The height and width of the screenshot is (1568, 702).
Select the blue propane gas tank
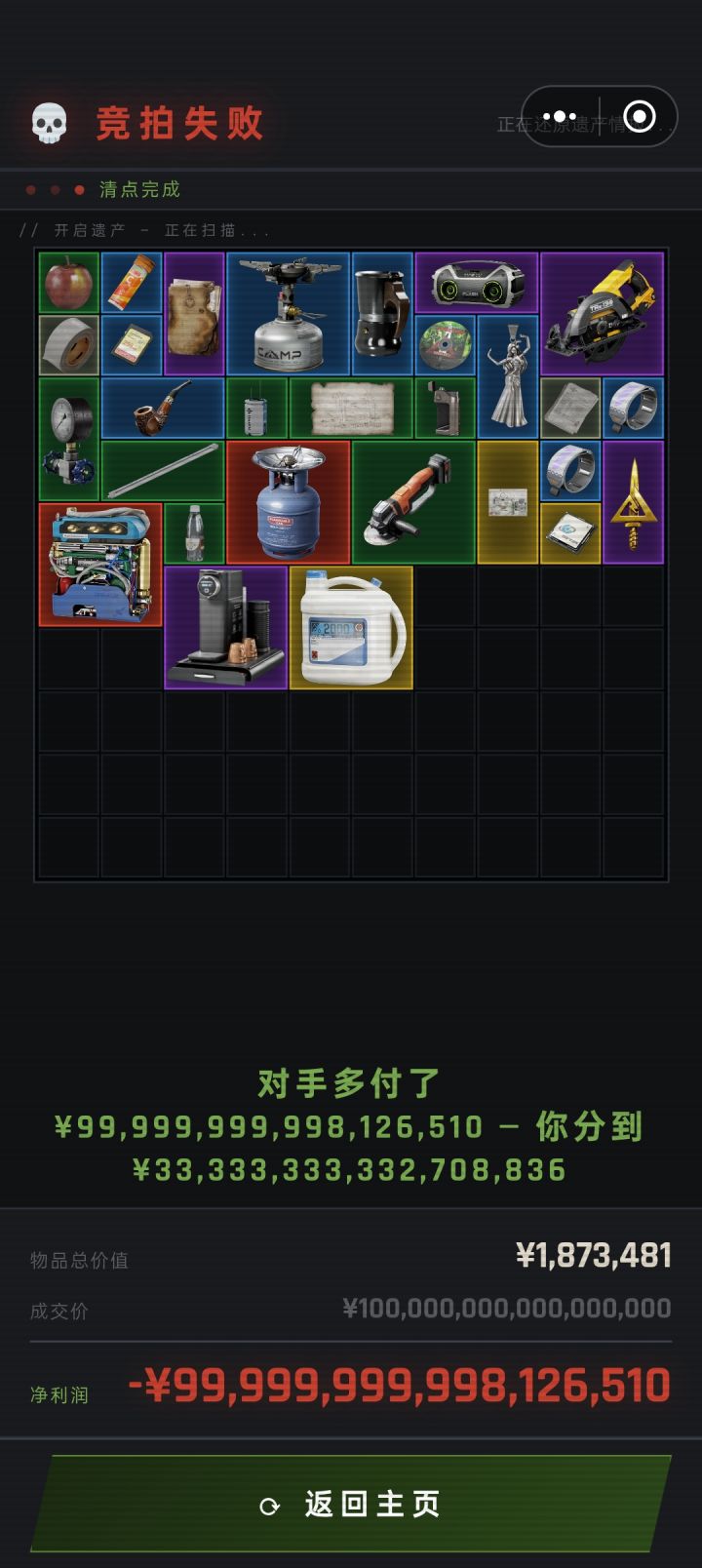point(288,502)
